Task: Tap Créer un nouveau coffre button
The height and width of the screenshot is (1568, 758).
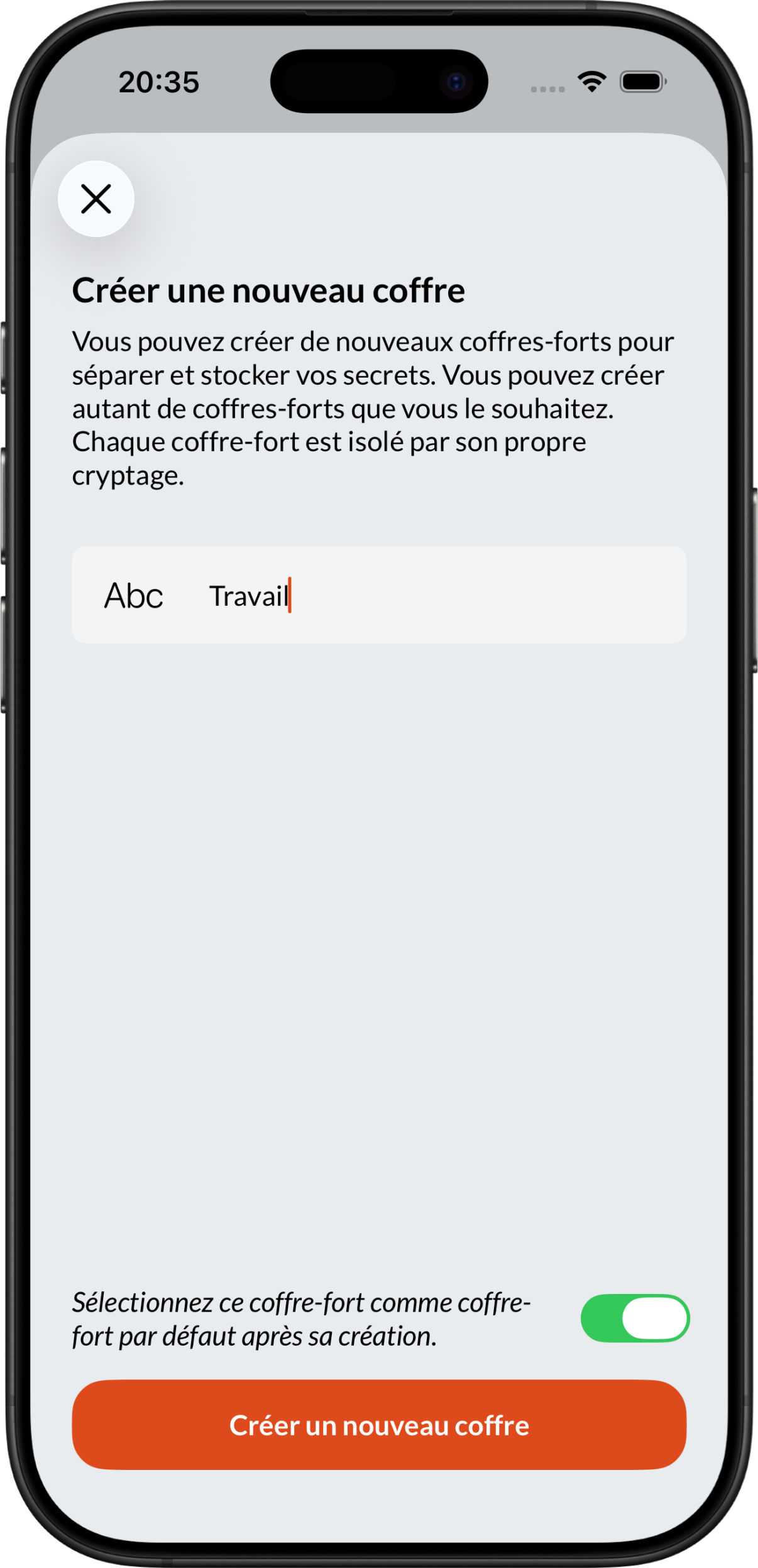Action: pyautogui.click(x=379, y=1425)
